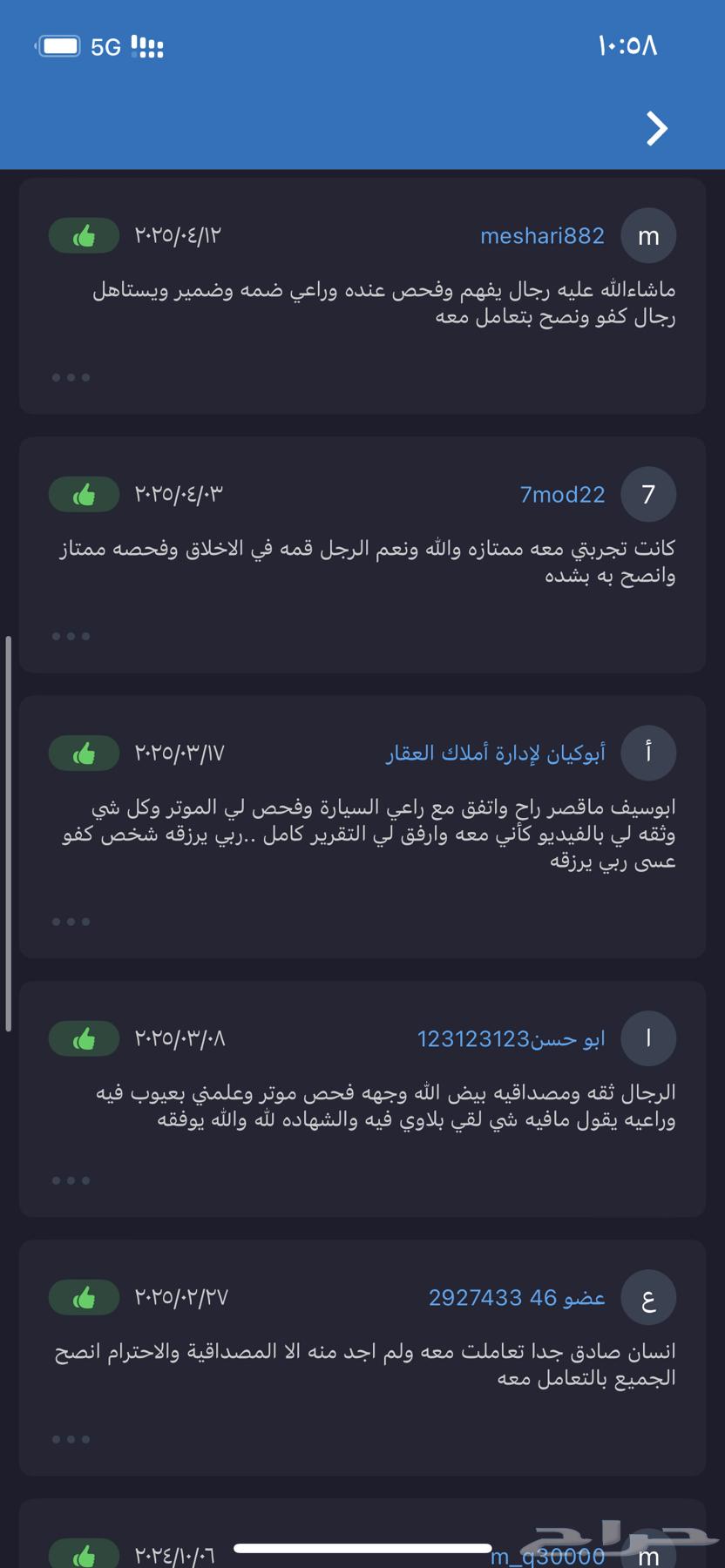Tap the 5G network indicator in status bar
The height and width of the screenshot is (1568, 725).
[105, 47]
